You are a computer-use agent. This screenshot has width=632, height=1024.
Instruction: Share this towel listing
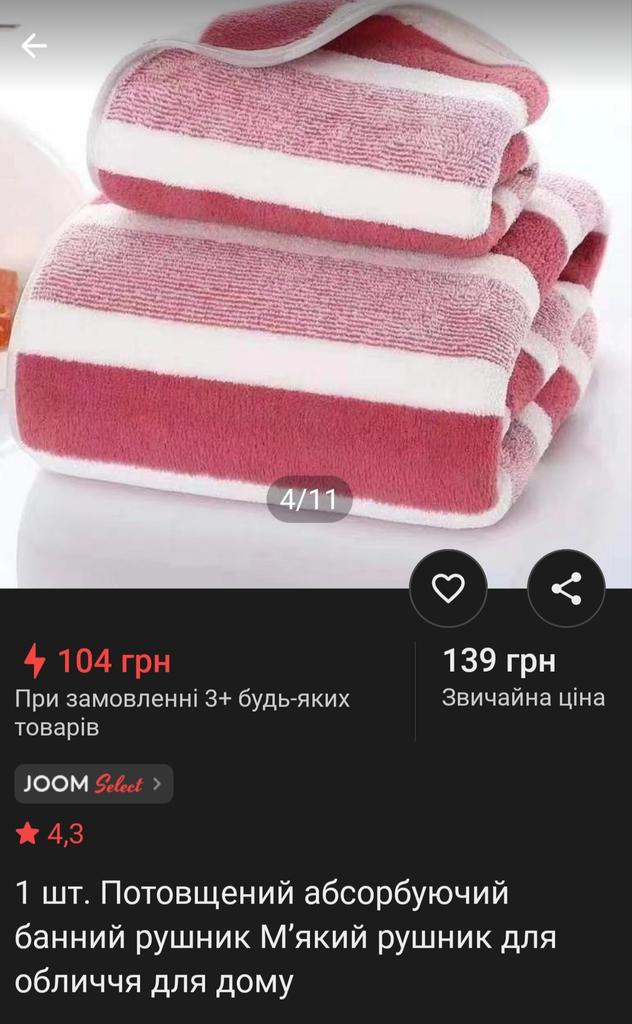[566, 589]
